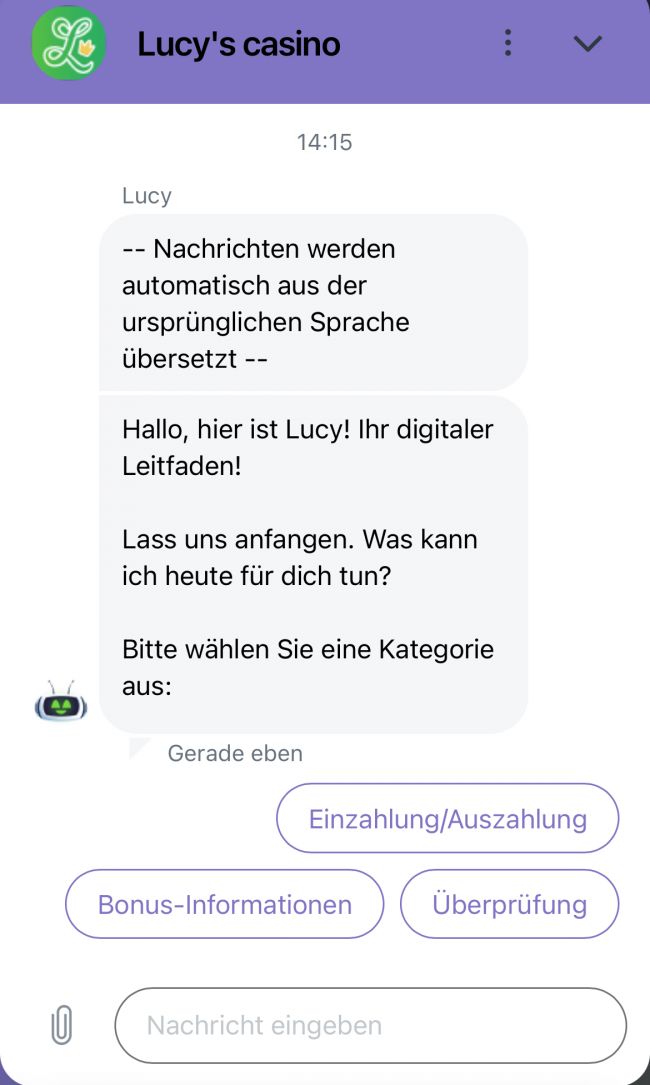Minimize the chat with the chevron
This screenshot has height=1085, width=650.
point(588,43)
